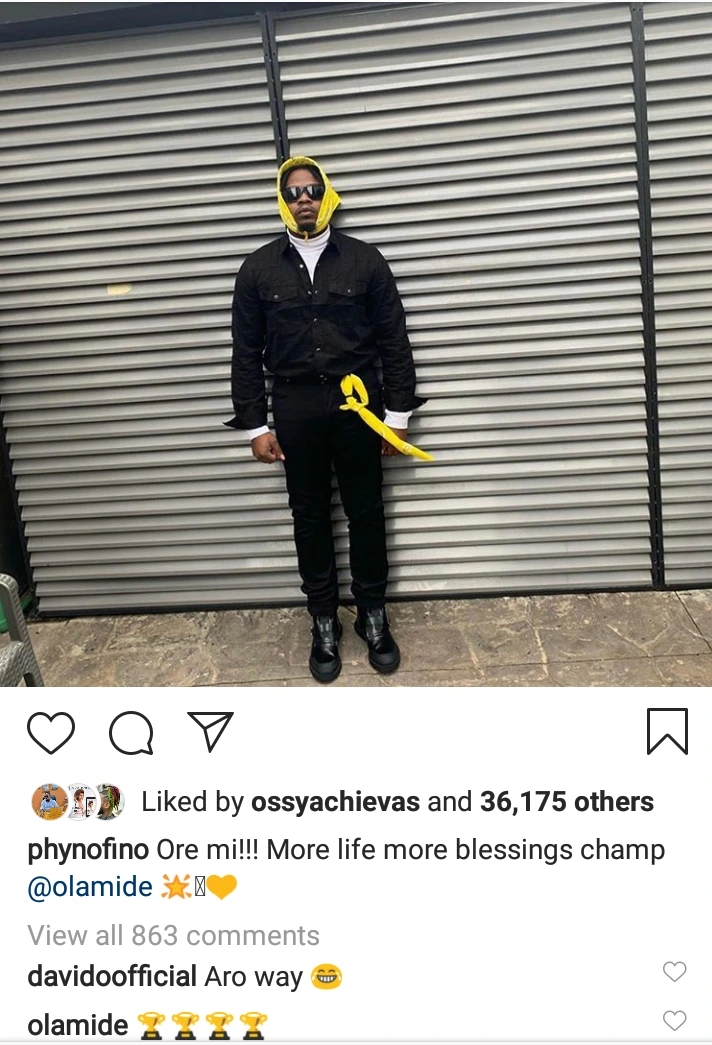Open olamide's profile from comment

77,1025
